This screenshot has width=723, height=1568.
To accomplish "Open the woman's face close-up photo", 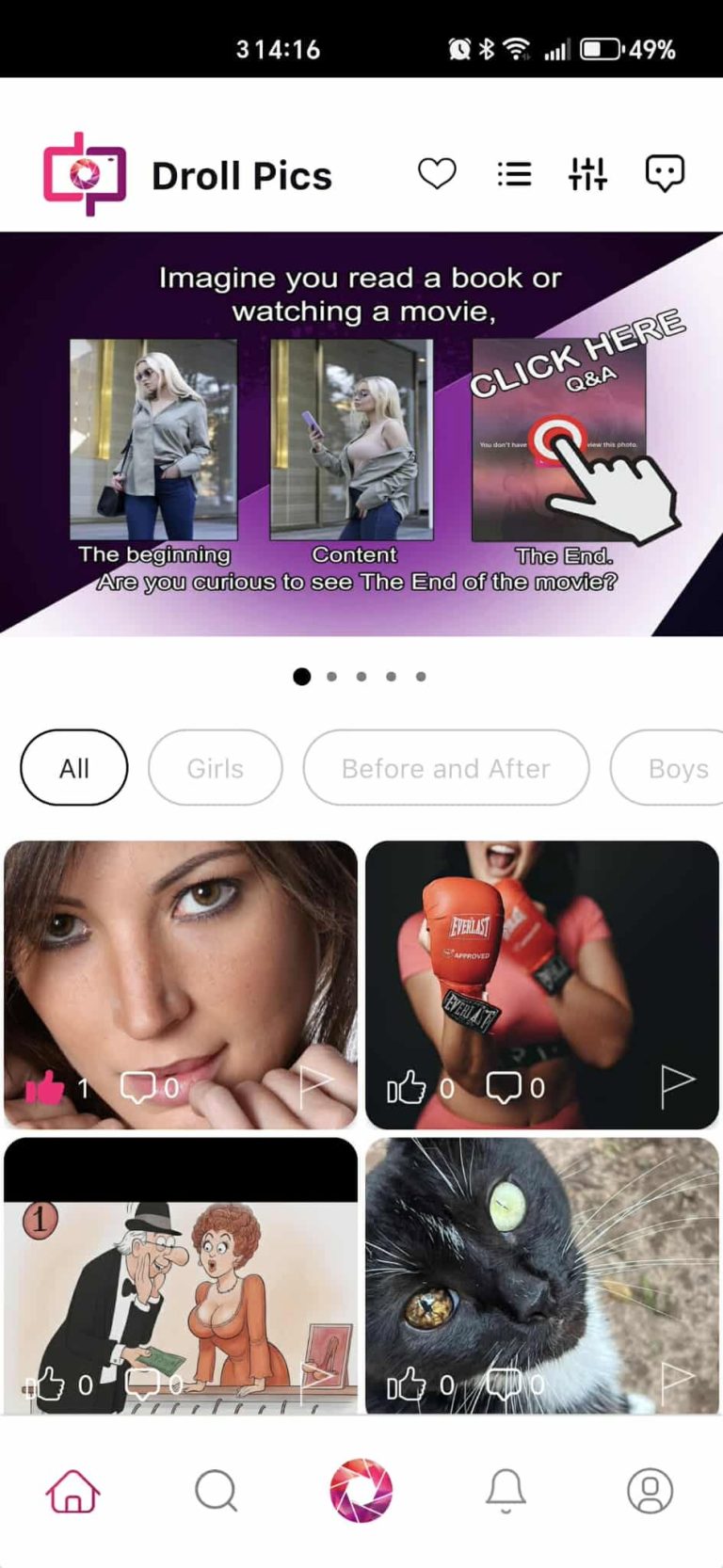I will coord(181,960).
